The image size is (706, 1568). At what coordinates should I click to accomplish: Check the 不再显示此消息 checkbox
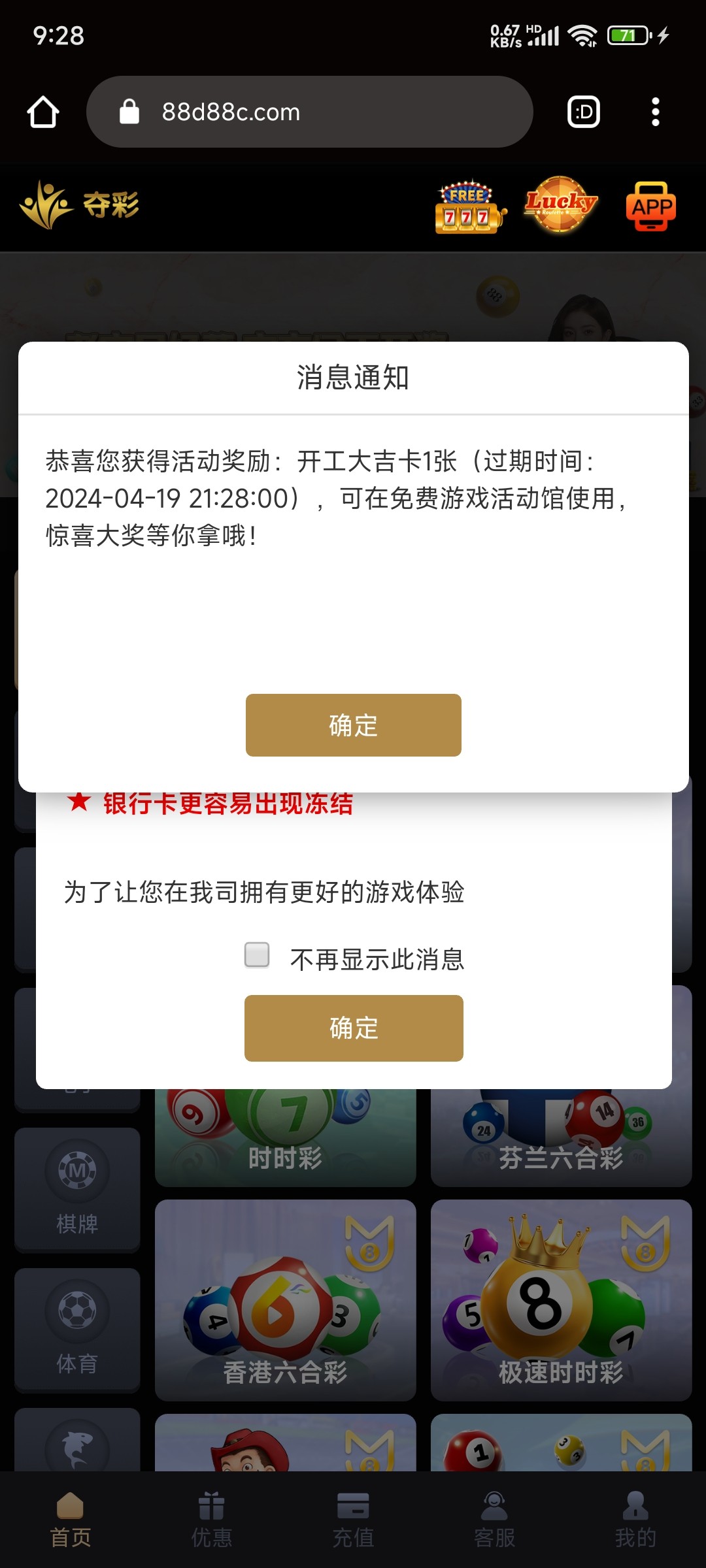257,955
